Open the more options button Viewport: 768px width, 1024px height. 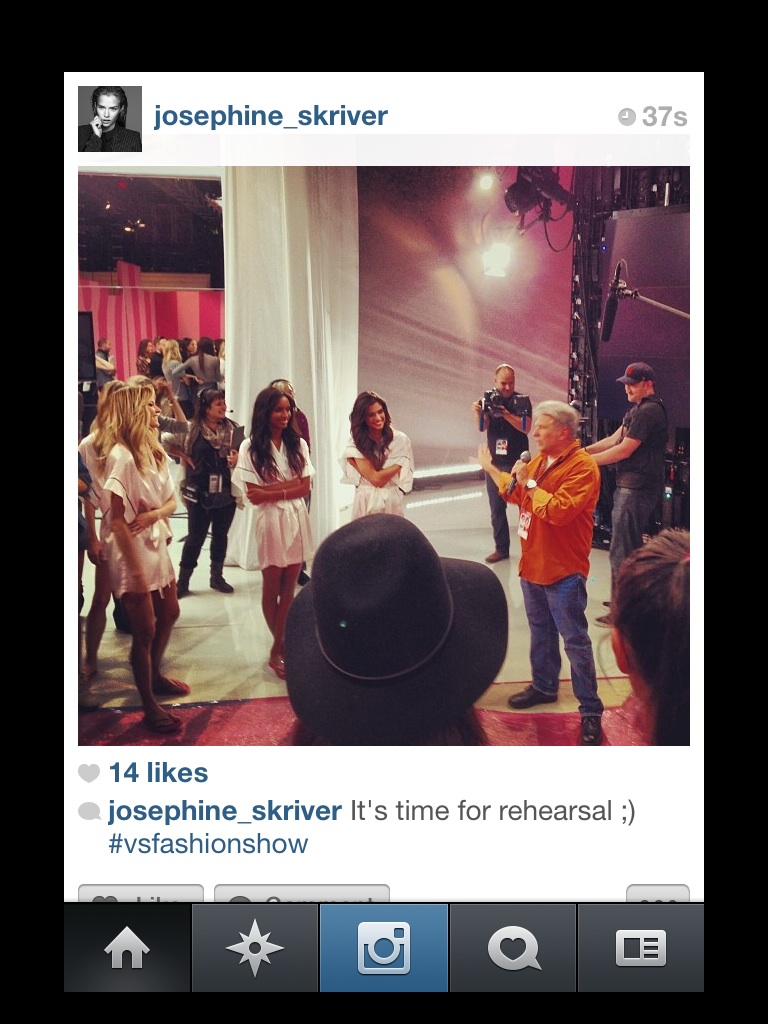[657, 894]
